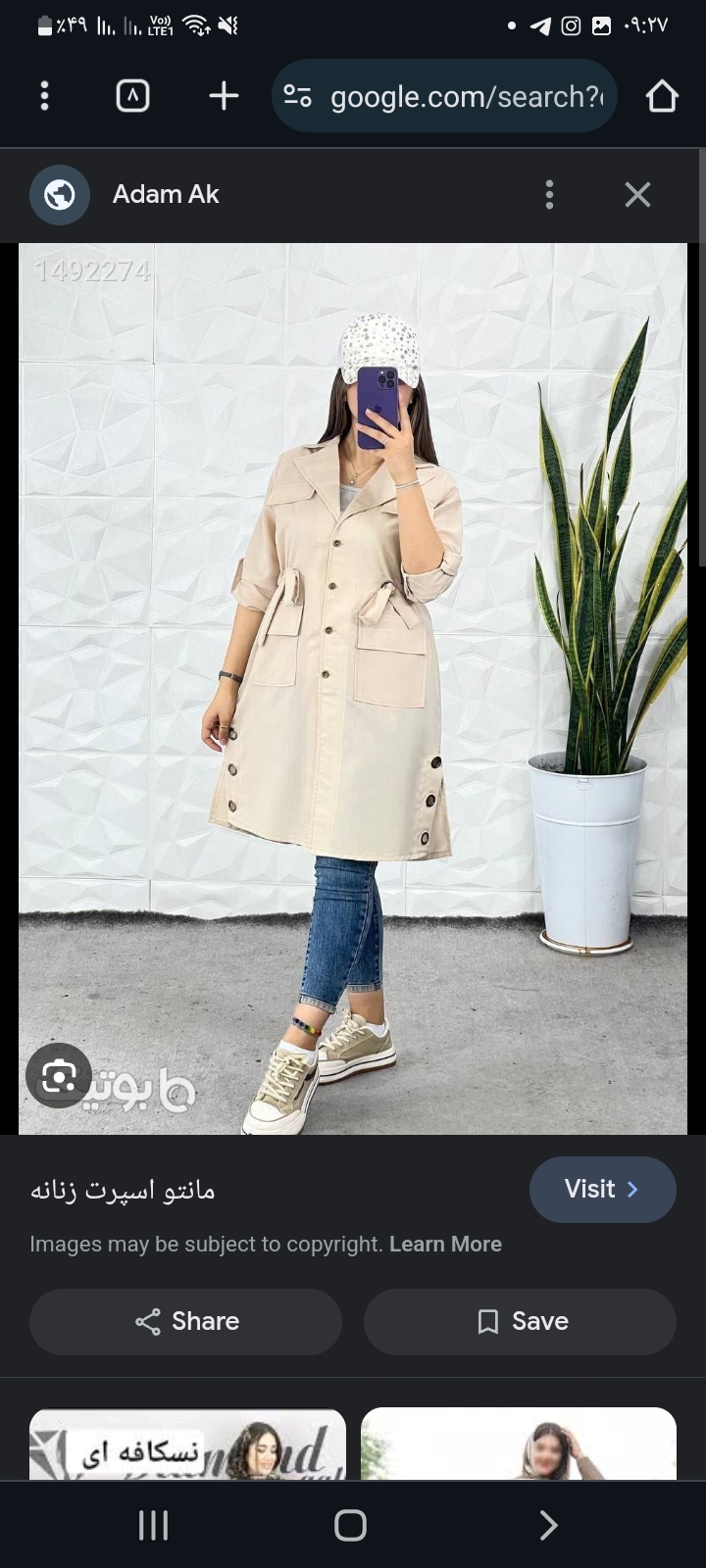Share this image
706x1568 pixels.
coord(186,1321)
